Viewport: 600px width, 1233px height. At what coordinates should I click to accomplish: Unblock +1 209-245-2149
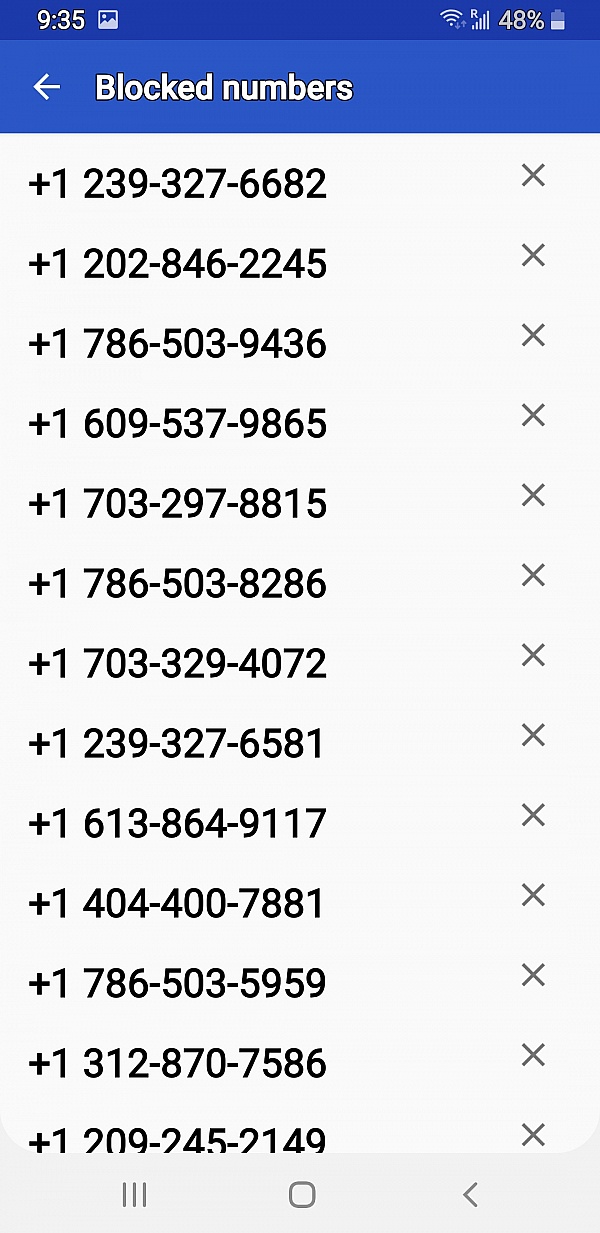(x=533, y=1136)
